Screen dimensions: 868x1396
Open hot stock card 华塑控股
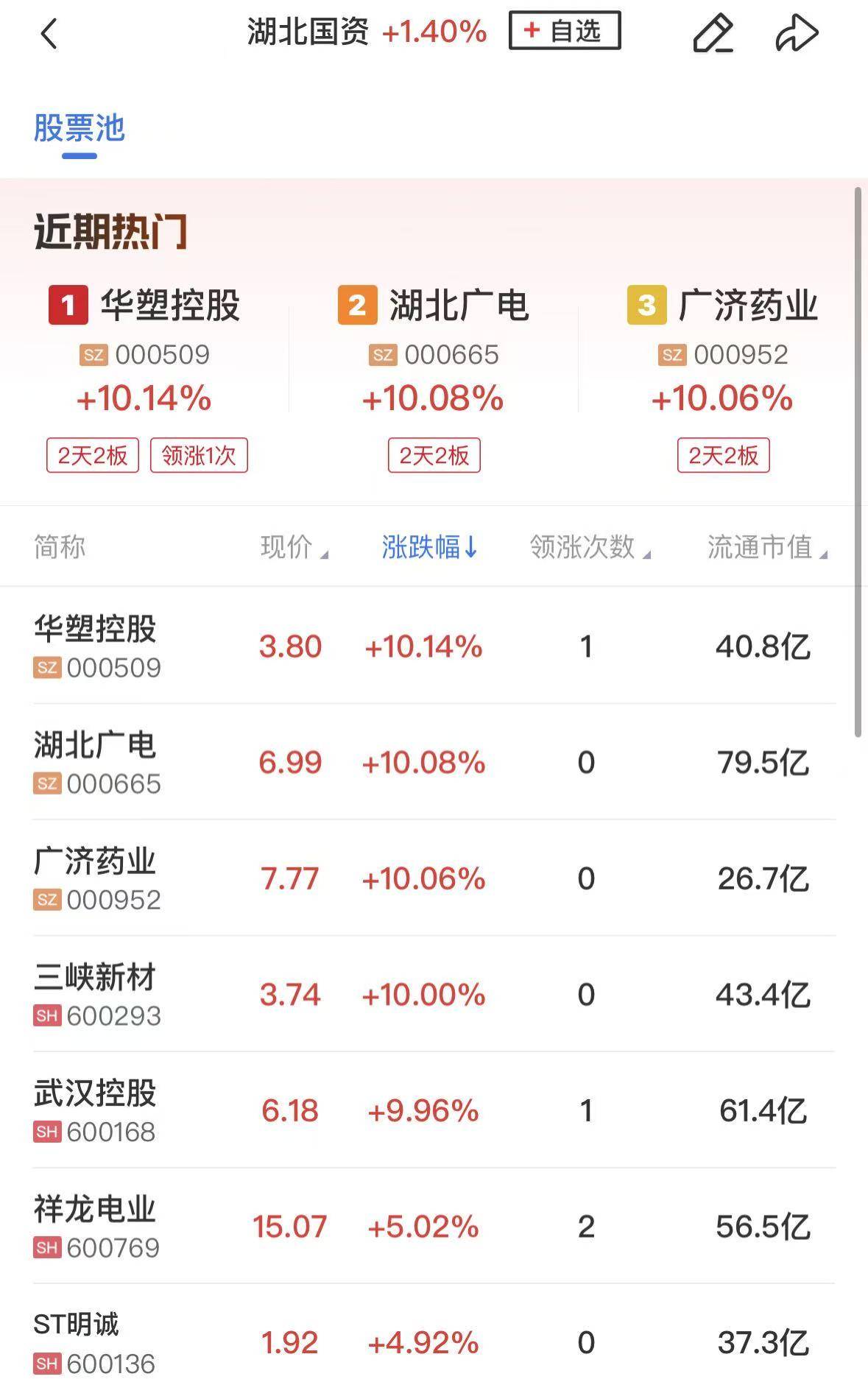tap(146, 376)
